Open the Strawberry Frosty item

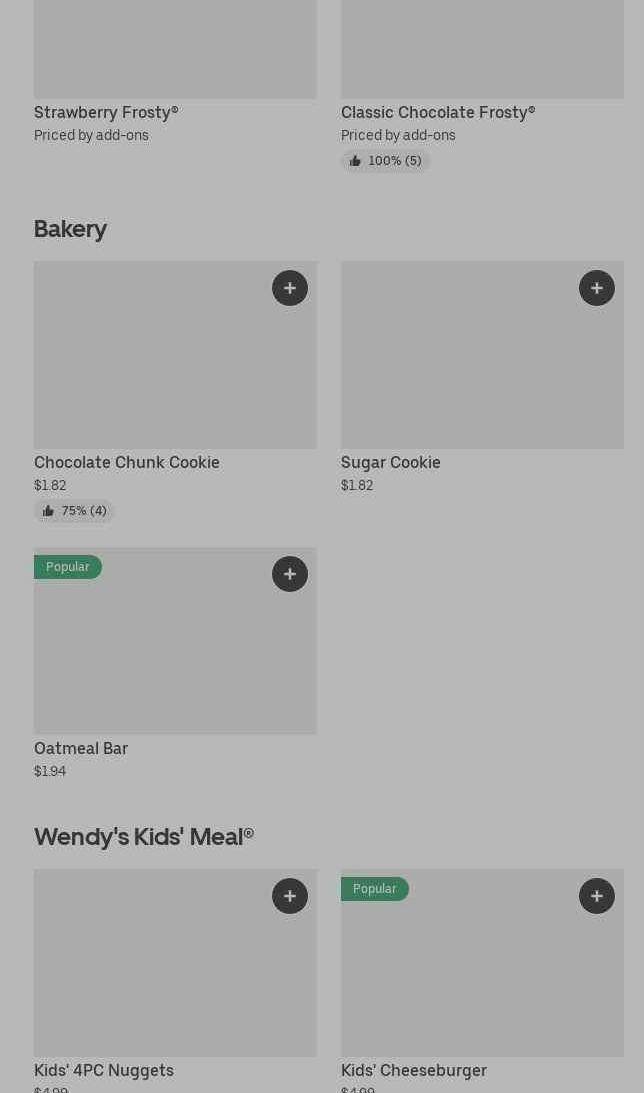[x=175, y=72]
